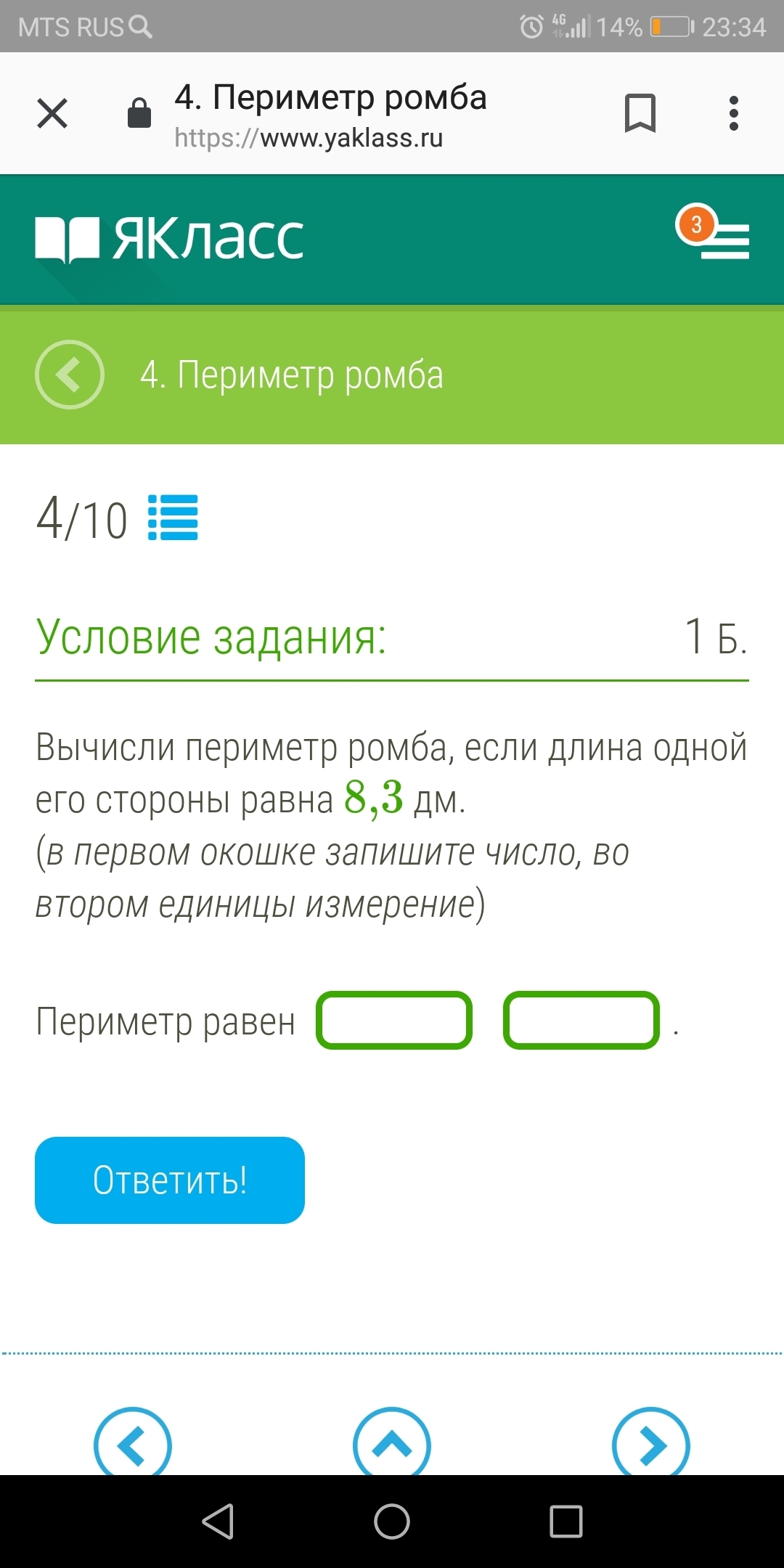
Task: Close the browser tab with X
Action: pyautogui.click(x=52, y=113)
